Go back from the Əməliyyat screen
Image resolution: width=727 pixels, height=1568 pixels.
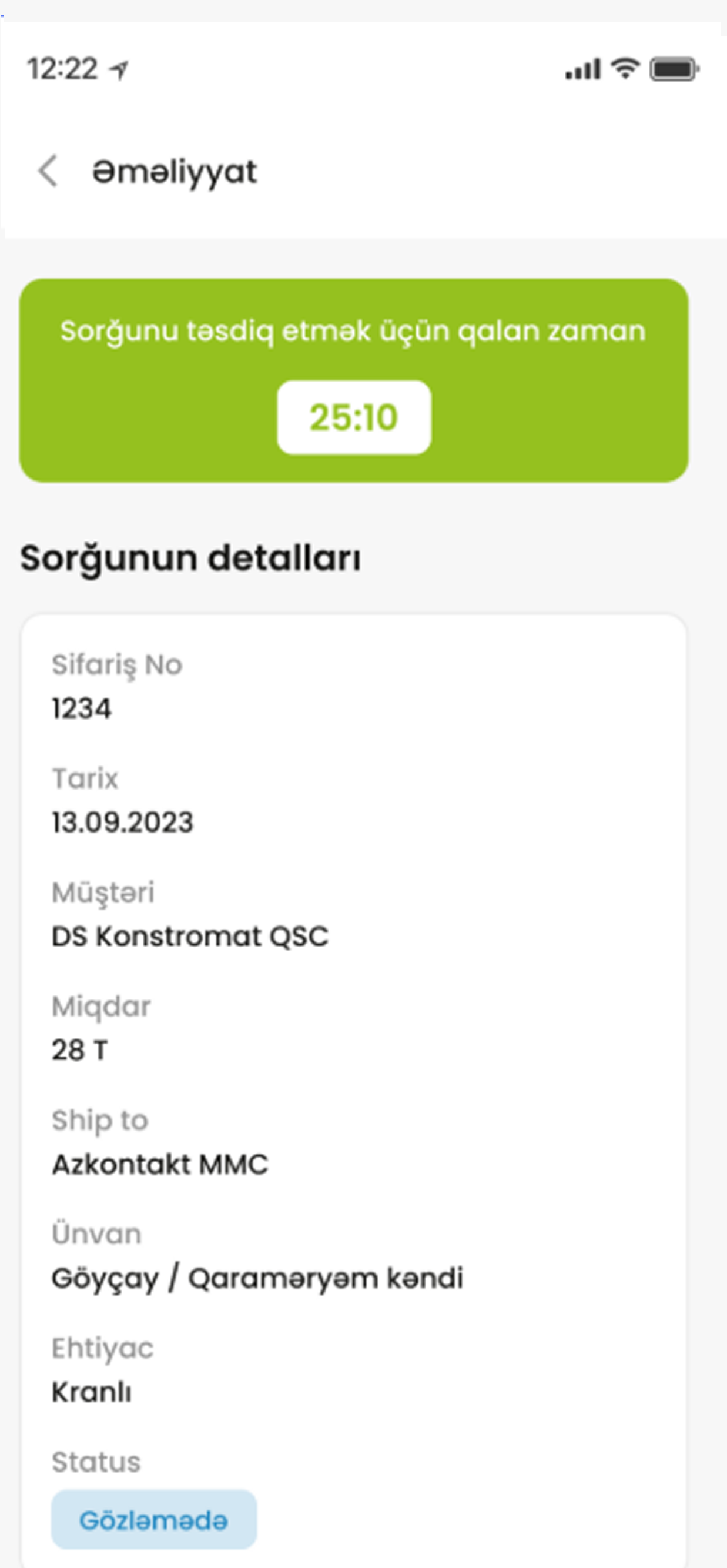coord(48,171)
